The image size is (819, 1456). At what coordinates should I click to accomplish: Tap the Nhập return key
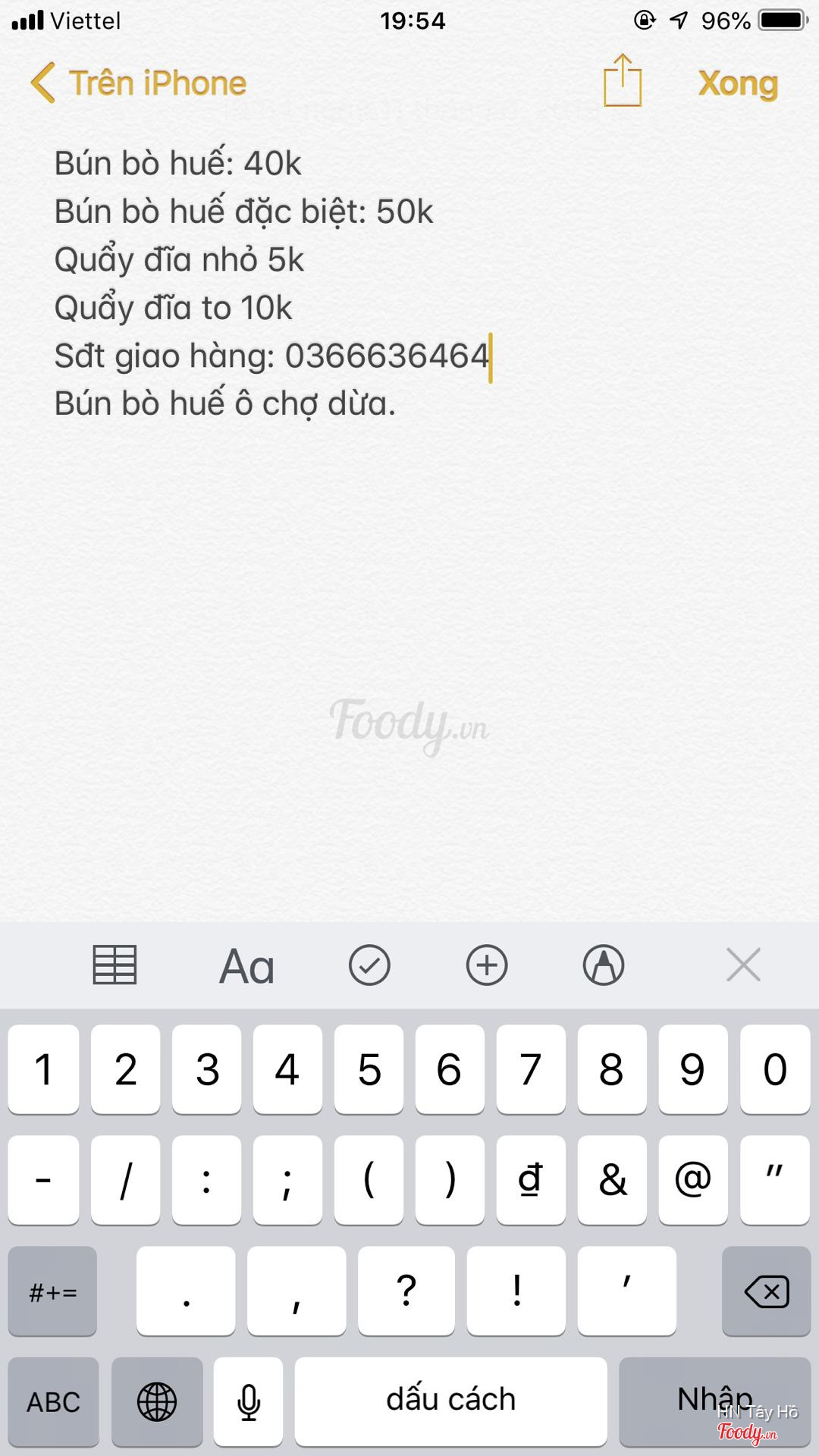point(714,1401)
